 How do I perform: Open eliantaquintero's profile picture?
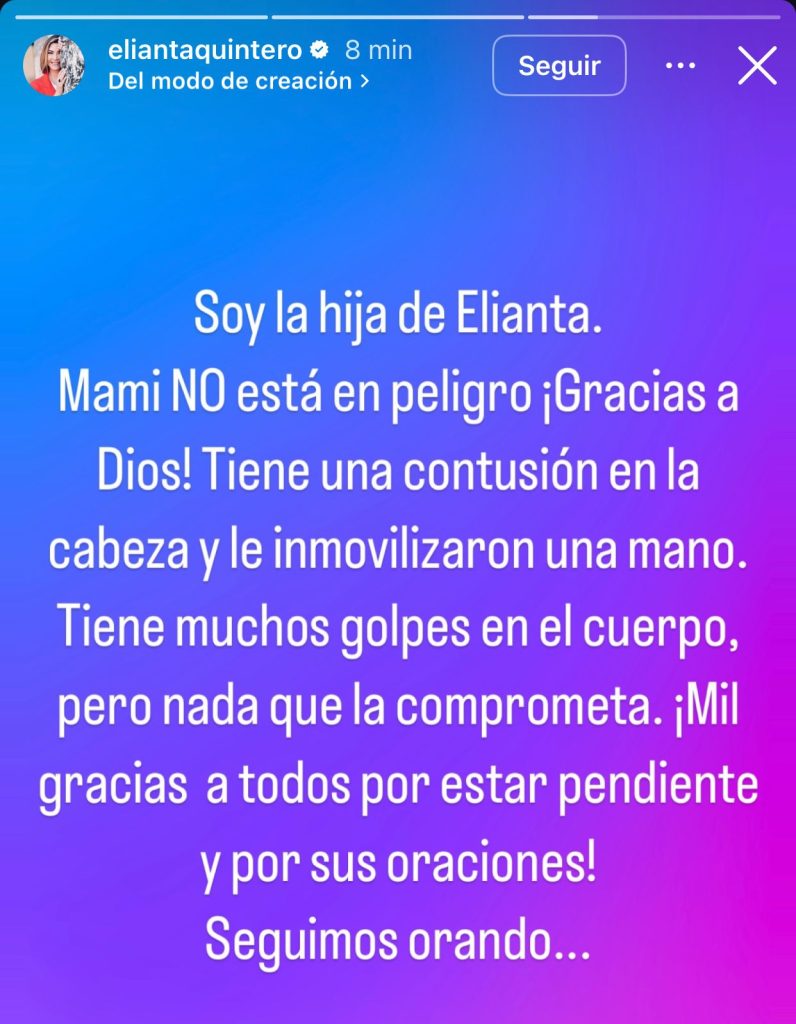(54, 65)
